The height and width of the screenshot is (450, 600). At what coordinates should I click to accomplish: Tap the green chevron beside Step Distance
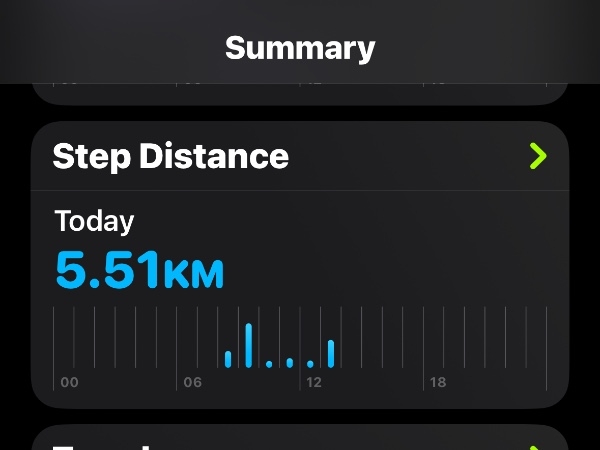coord(538,156)
